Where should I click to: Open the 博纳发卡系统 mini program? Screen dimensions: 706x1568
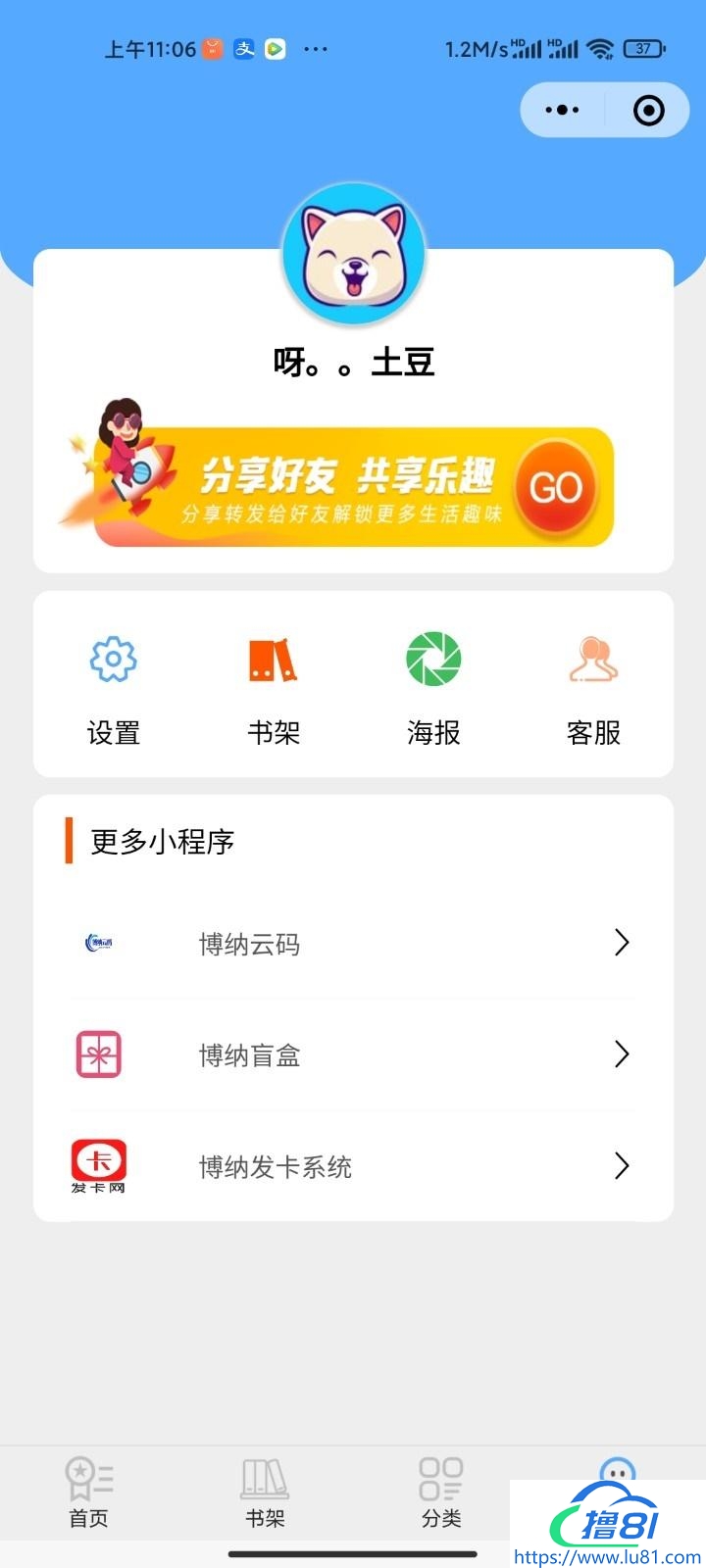coord(353,1166)
